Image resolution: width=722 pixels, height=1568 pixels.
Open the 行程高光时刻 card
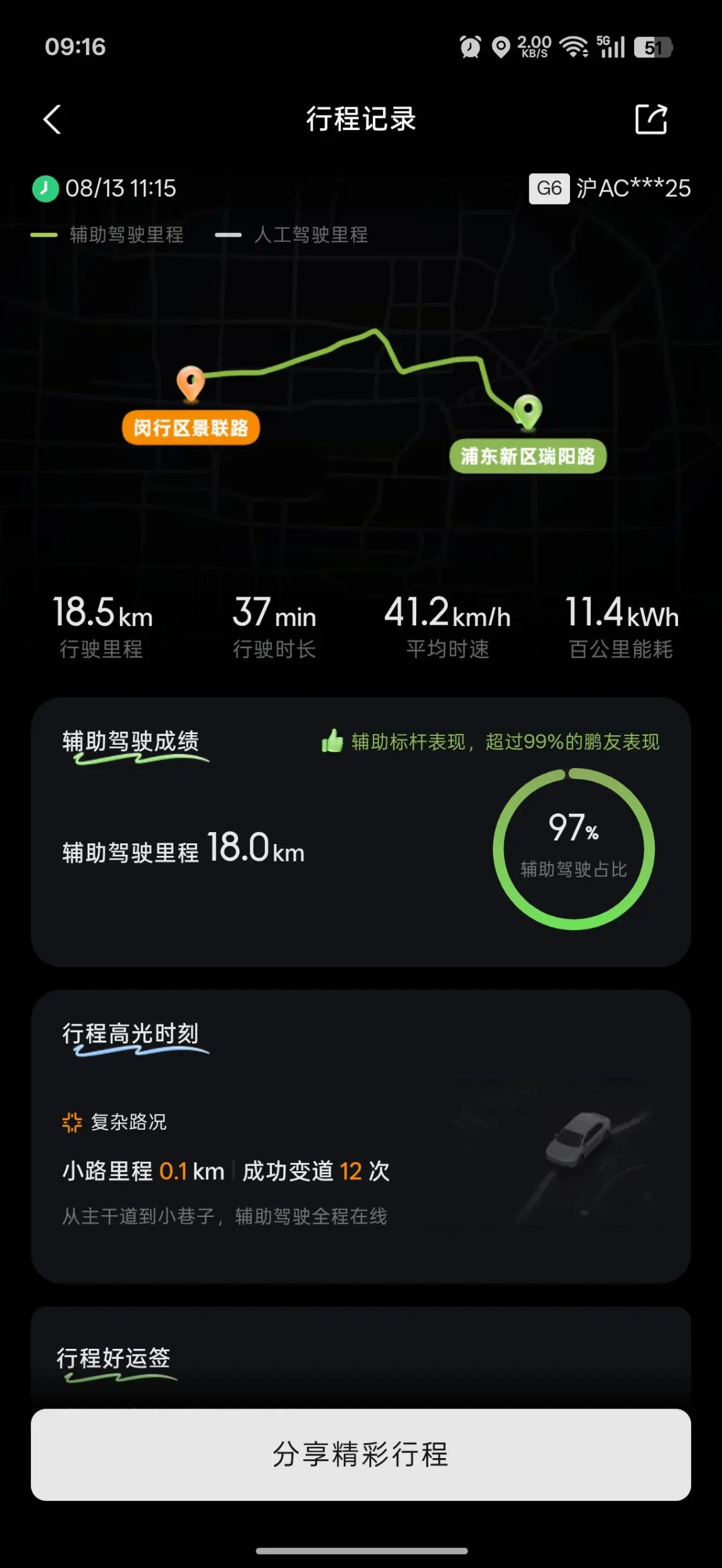coord(361,1137)
